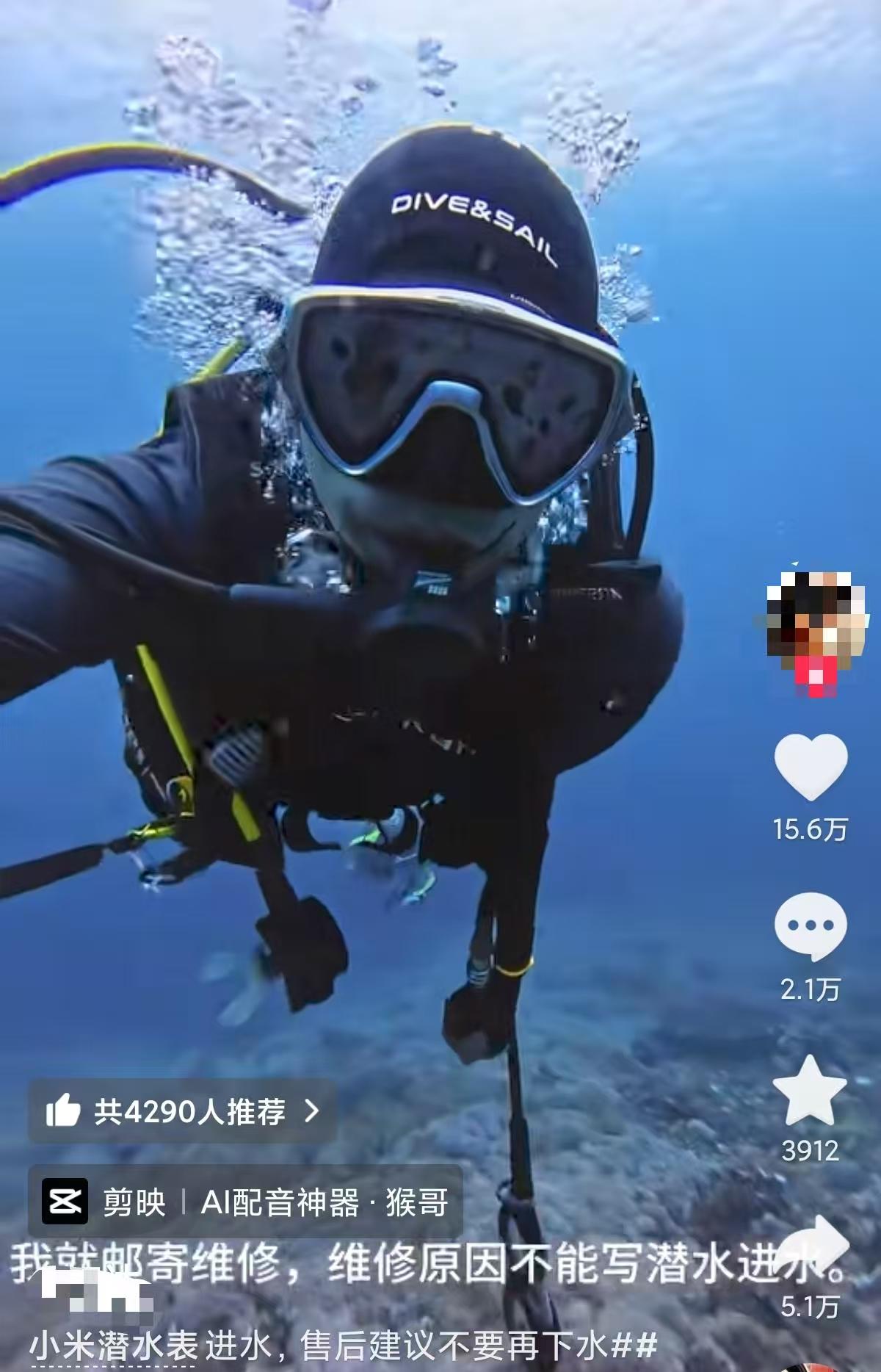View the 4290 people recommending
Screen dimensions: 881x1372
182,1112
